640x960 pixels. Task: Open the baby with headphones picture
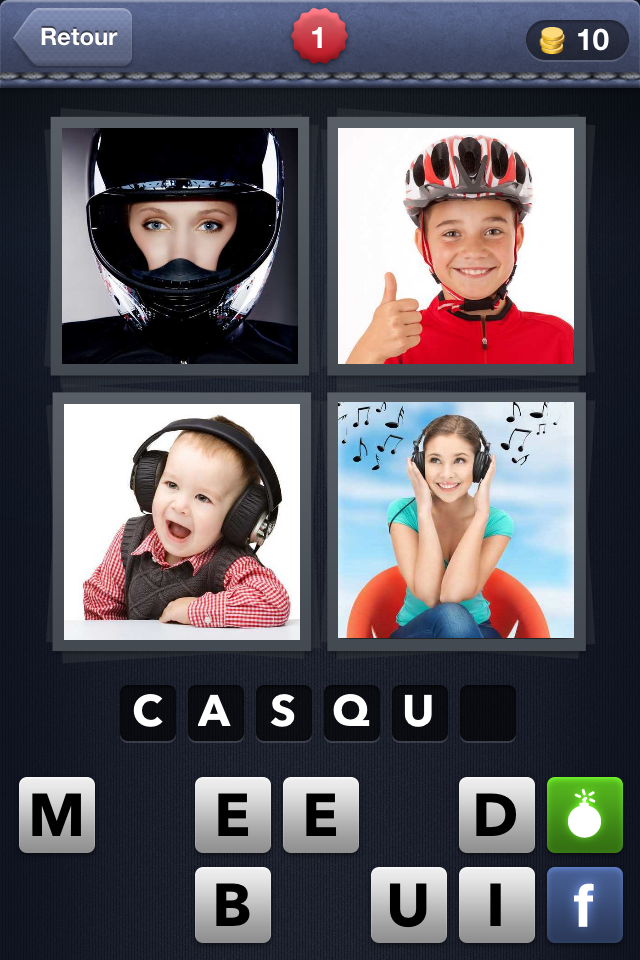click(181, 521)
